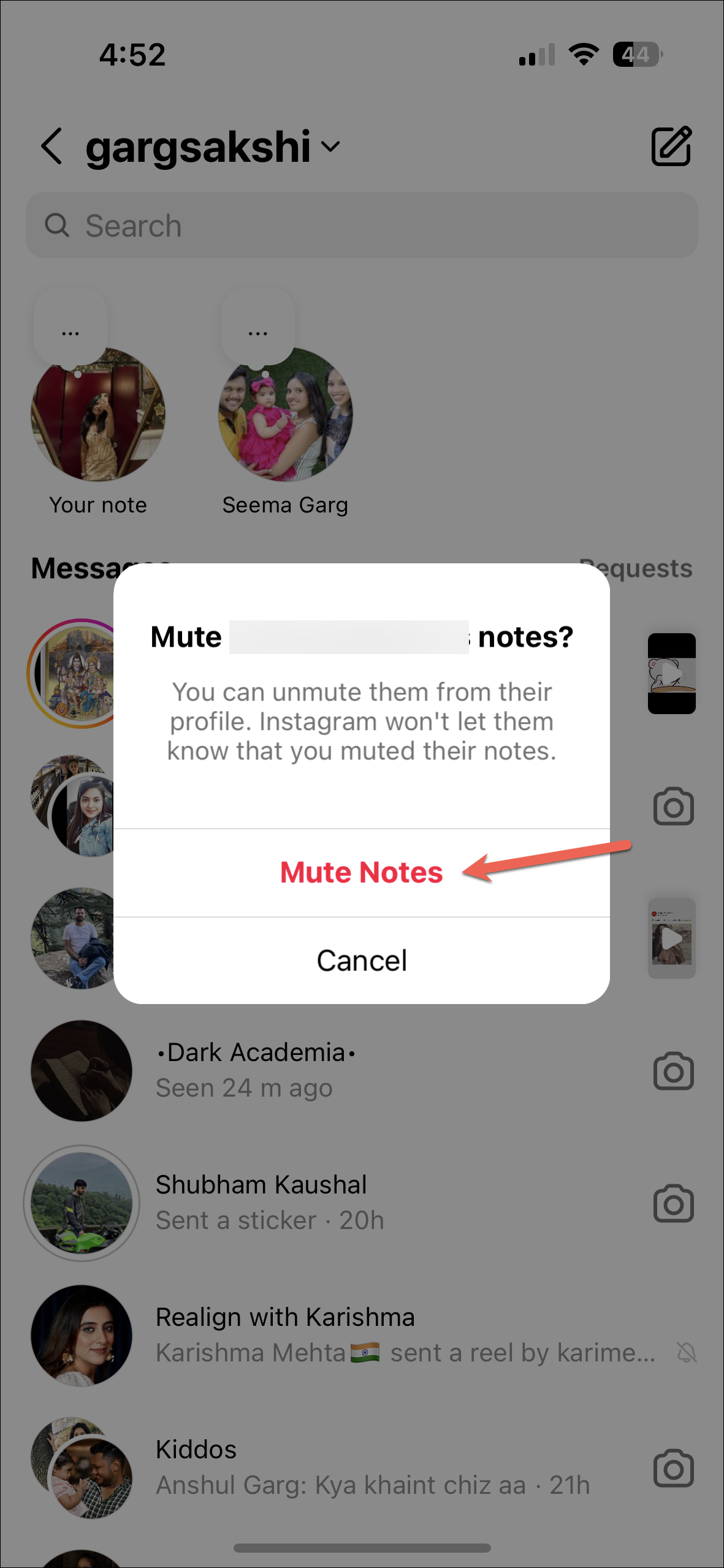Image resolution: width=724 pixels, height=1568 pixels.
Task: Open camera for Shubham Kaushal chat
Action: click(673, 1203)
